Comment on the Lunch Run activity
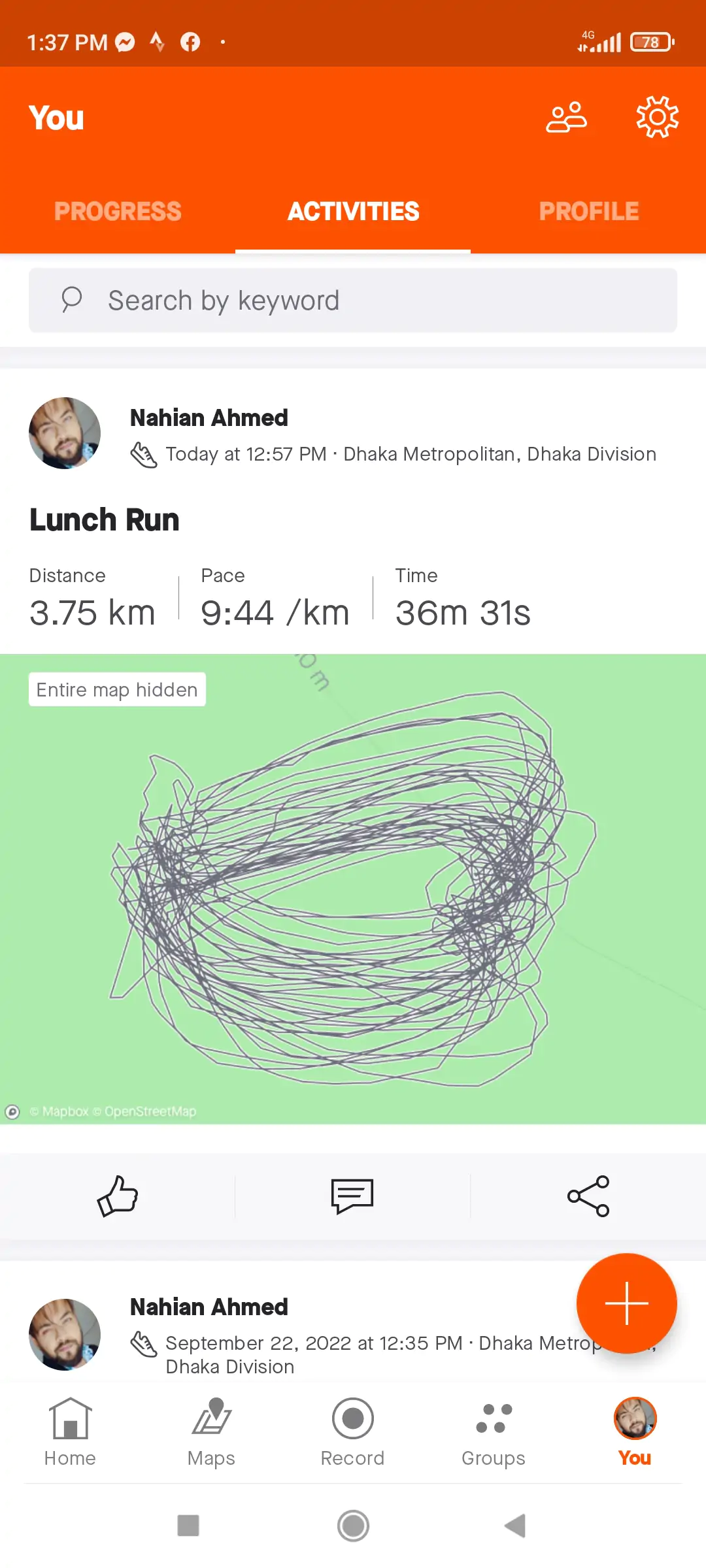 352,1196
